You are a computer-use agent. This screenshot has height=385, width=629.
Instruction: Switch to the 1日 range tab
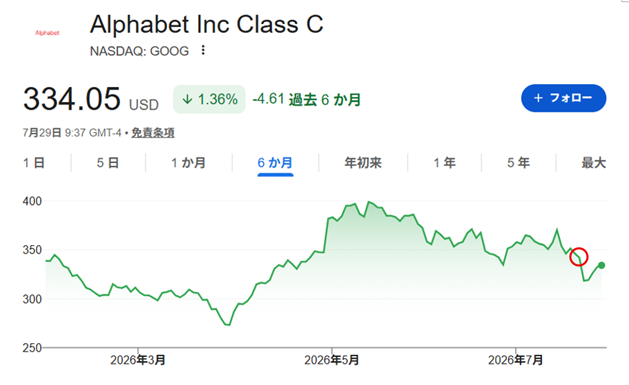[x=34, y=163]
